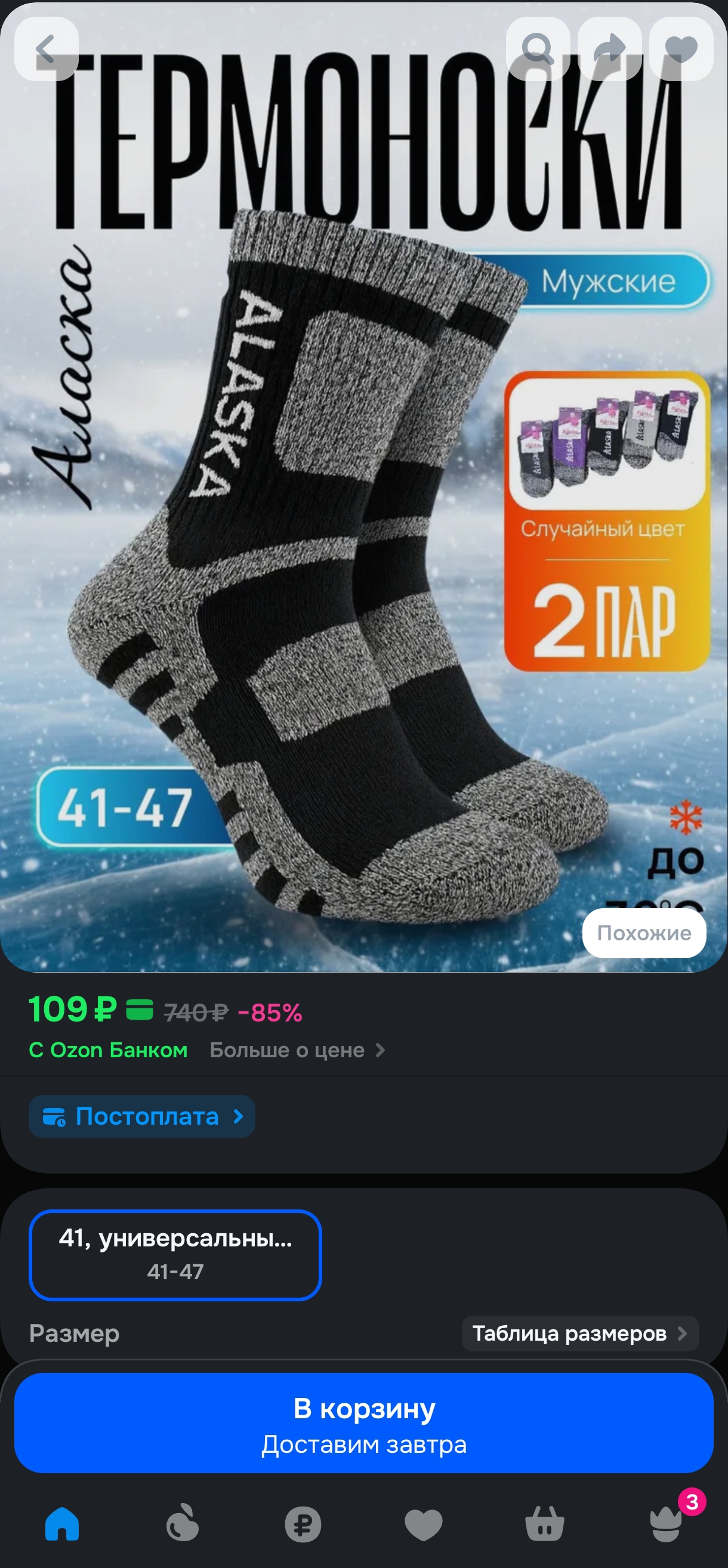The height and width of the screenshot is (1568, 728).
Task: Switch to the home tab
Action: 62,1525
